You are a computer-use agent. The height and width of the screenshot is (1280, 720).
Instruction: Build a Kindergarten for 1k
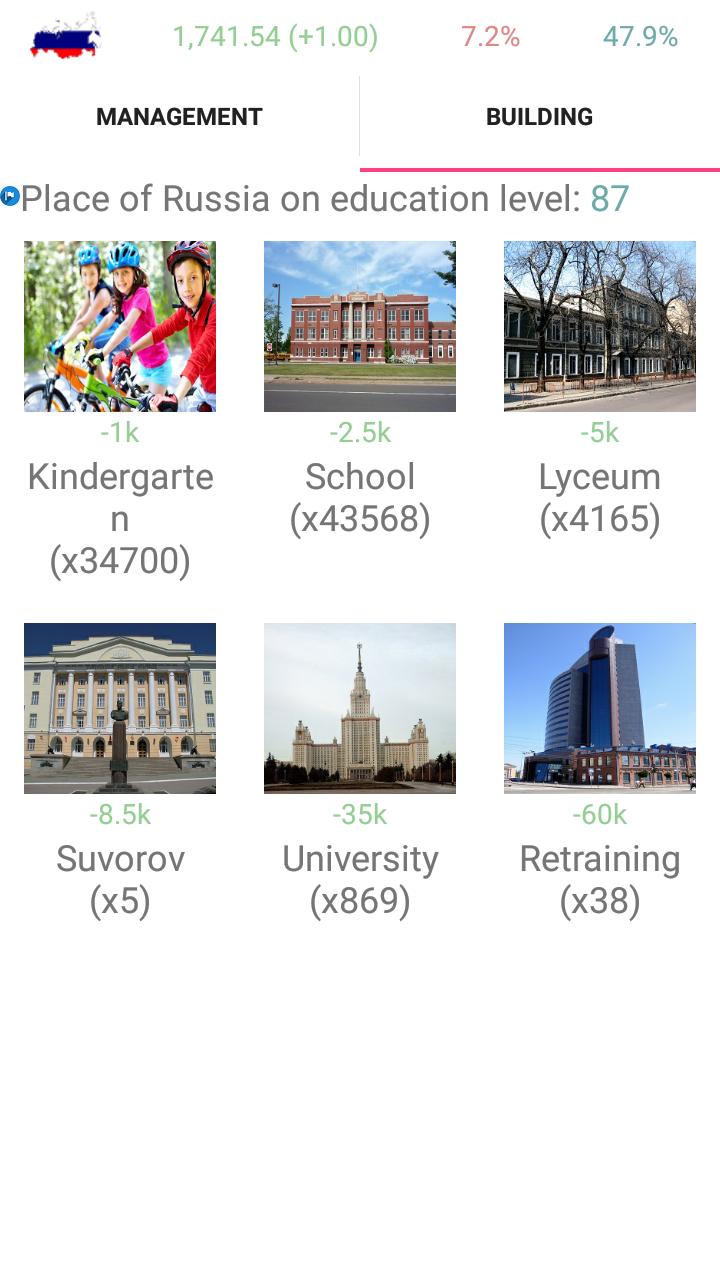click(120, 327)
